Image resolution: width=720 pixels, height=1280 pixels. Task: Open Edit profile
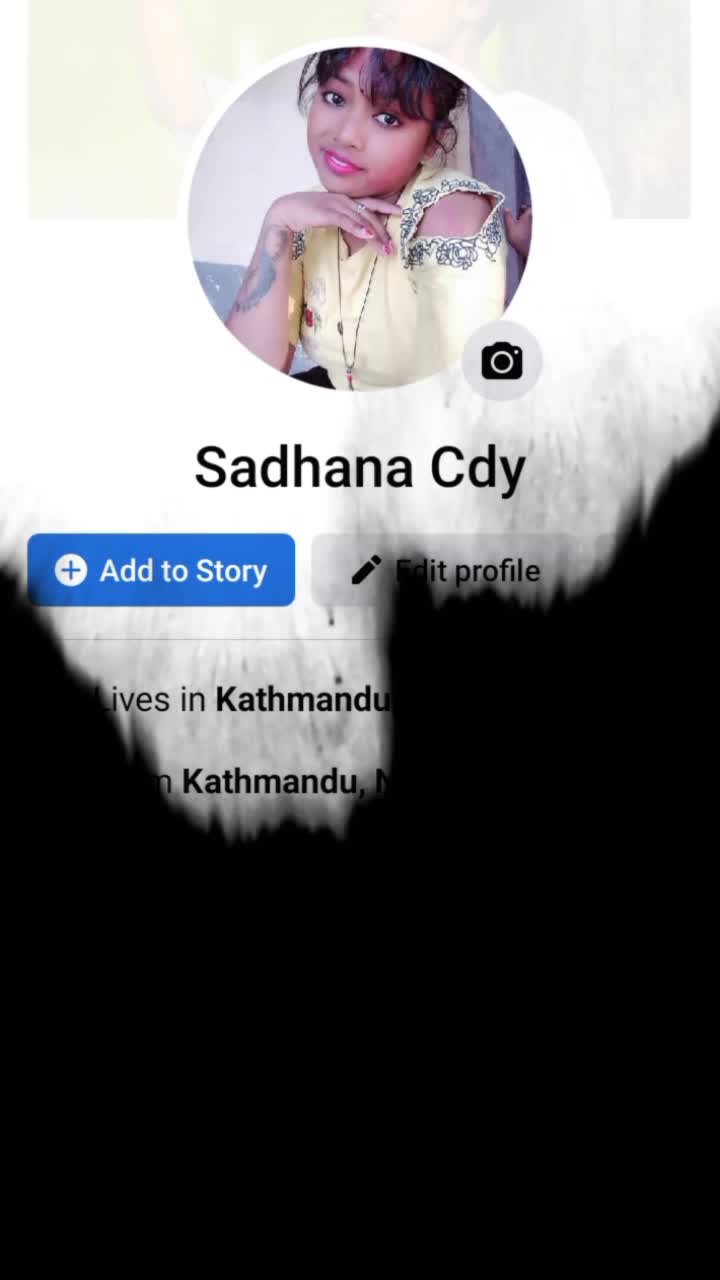click(x=446, y=570)
